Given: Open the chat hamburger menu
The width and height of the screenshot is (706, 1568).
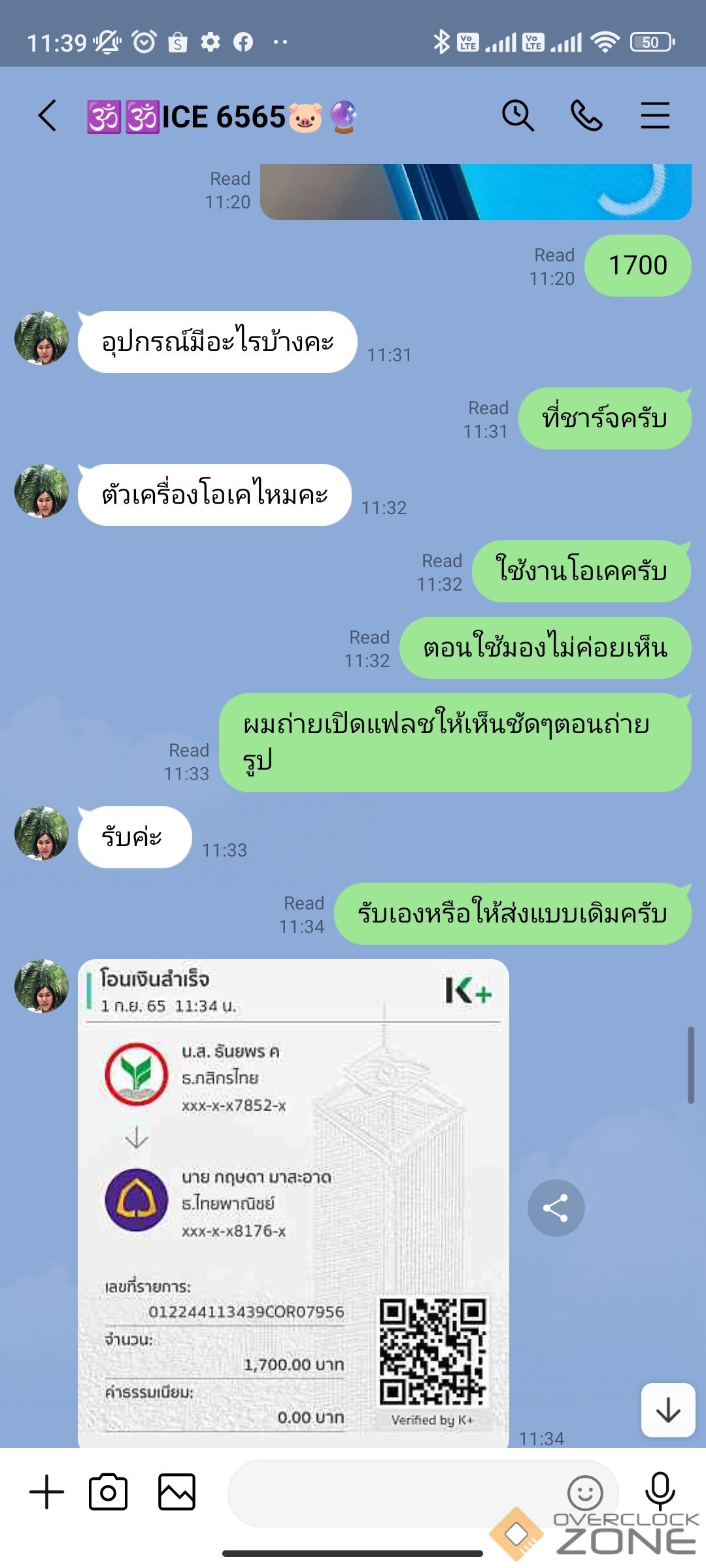Looking at the screenshot, I should pyautogui.click(x=654, y=116).
